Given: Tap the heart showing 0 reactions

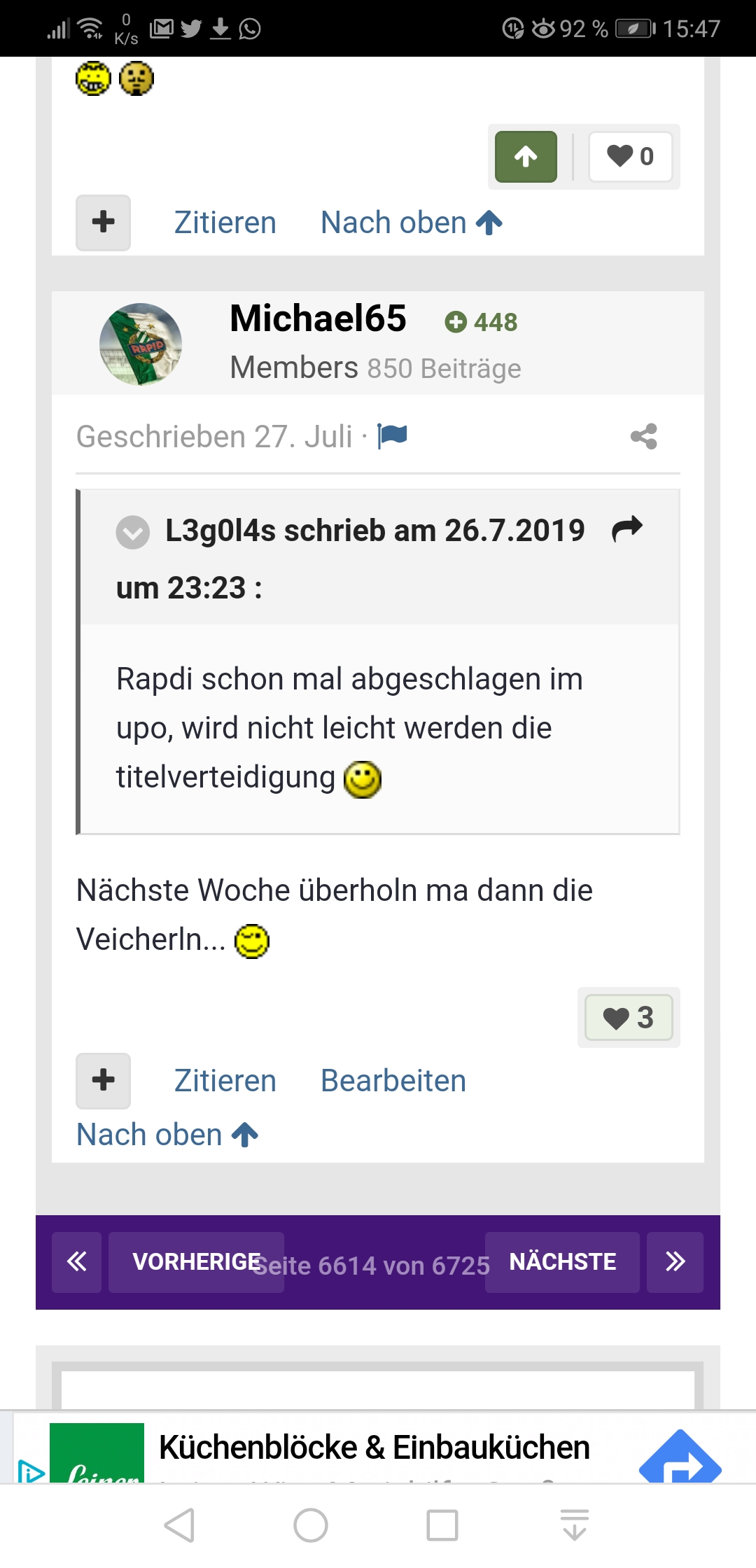Looking at the screenshot, I should (630, 156).
